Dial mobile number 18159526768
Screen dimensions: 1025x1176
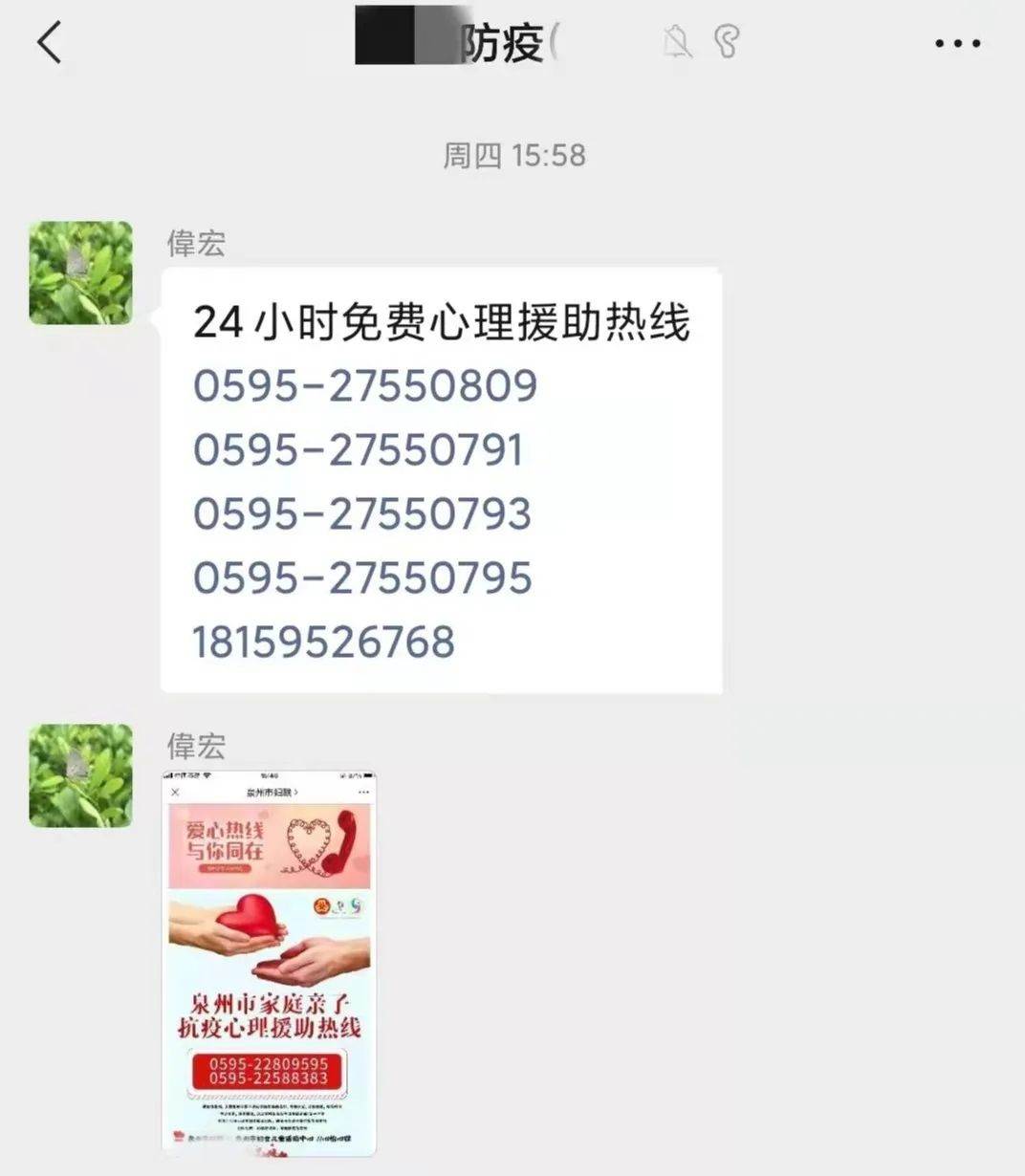pos(324,642)
